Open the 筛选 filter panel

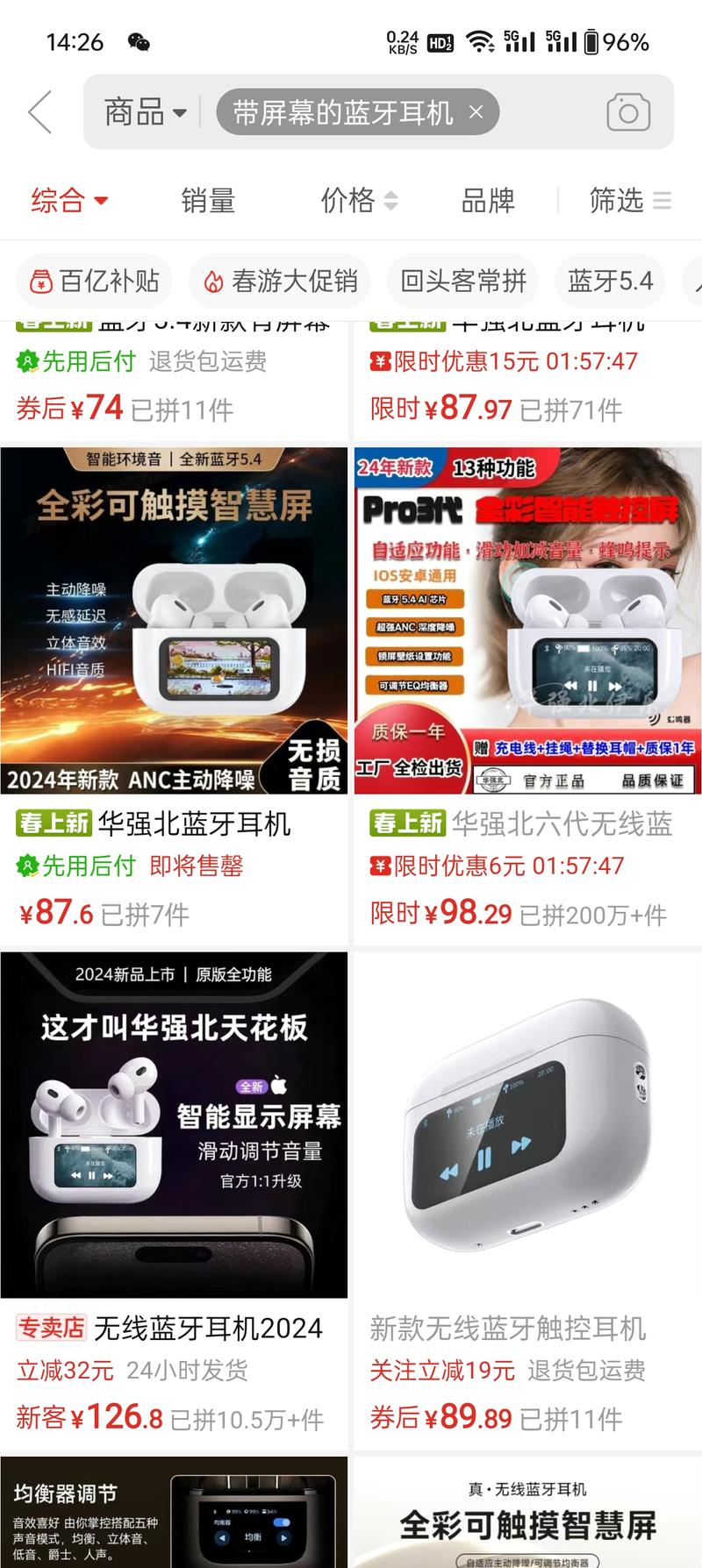click(629, 201)
